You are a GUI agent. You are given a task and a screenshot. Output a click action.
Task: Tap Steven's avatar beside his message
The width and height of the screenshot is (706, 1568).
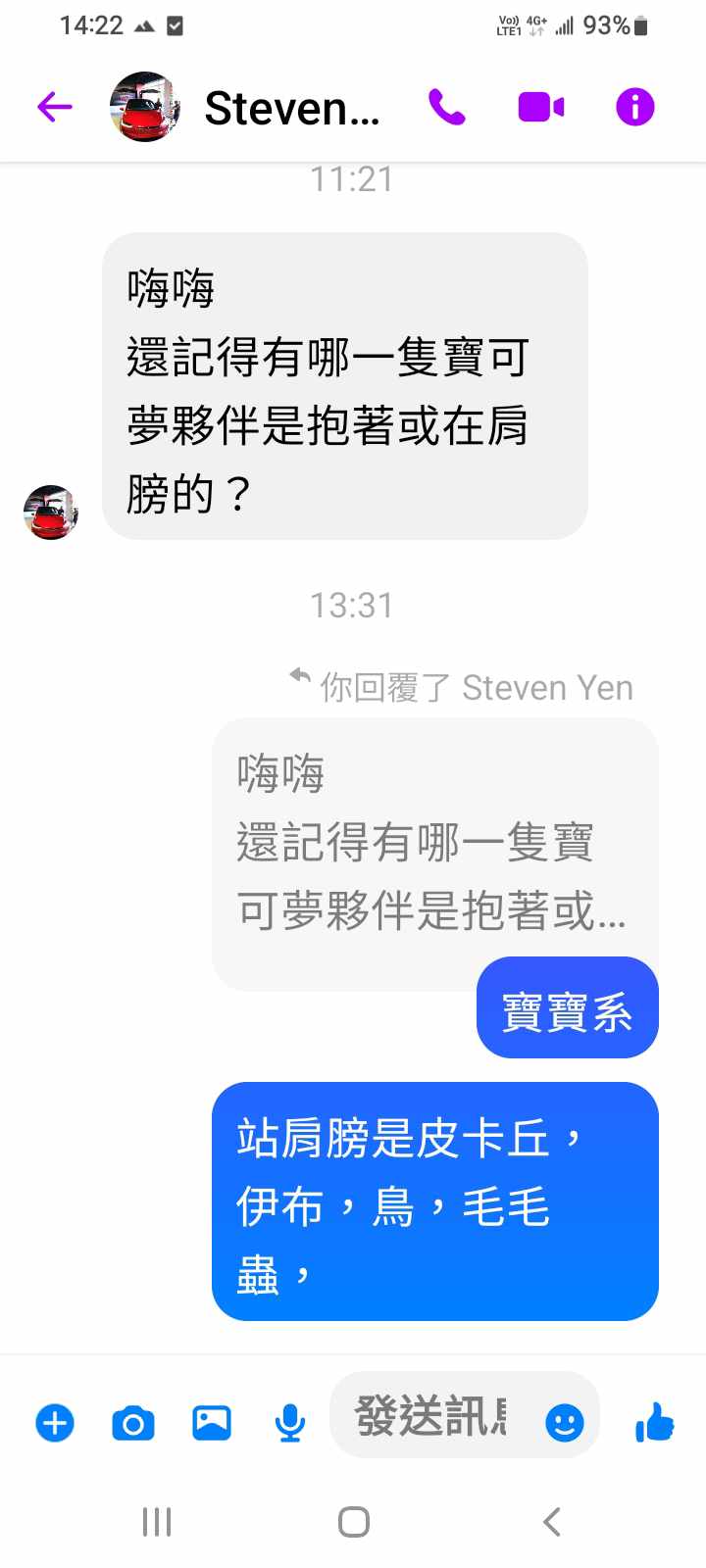coord(51,512)
